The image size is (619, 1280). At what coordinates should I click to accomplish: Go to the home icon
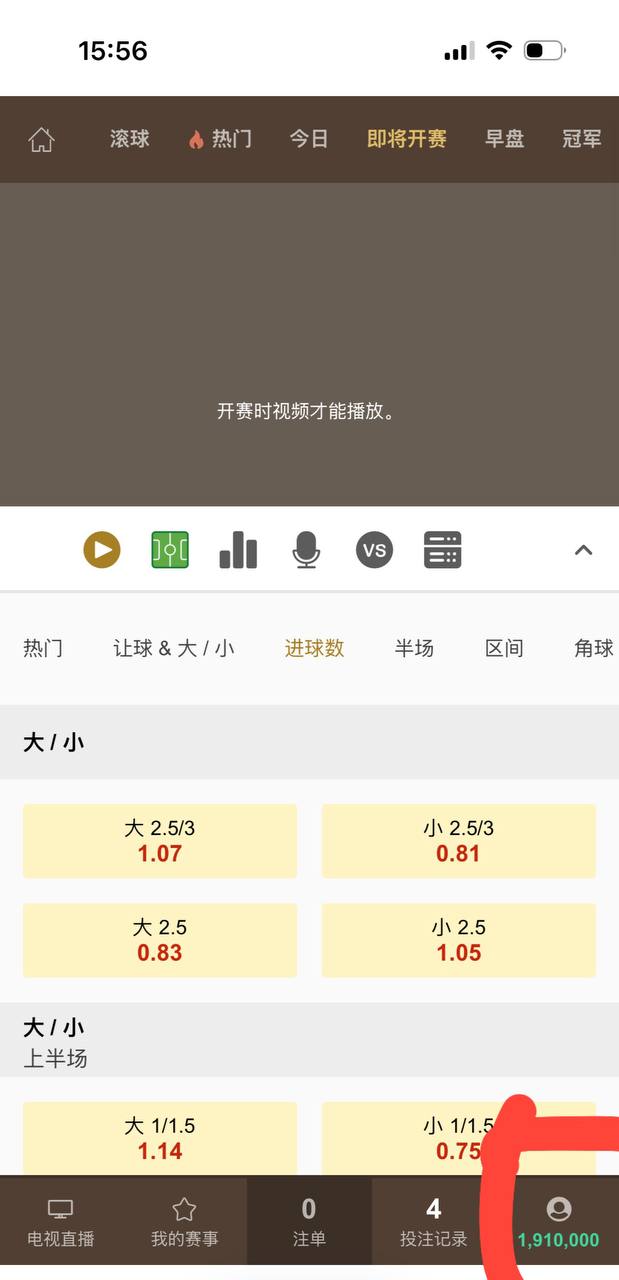point(41,139)
